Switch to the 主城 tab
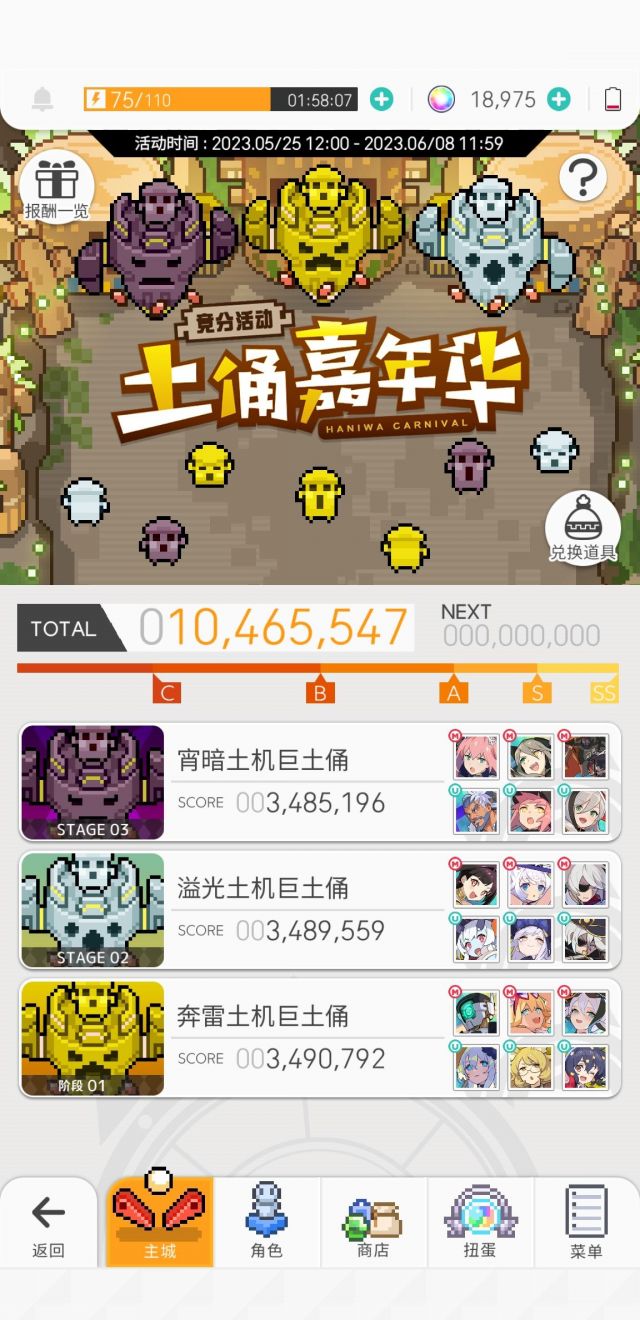The image size is (640, 1320). pos(160,1222)
